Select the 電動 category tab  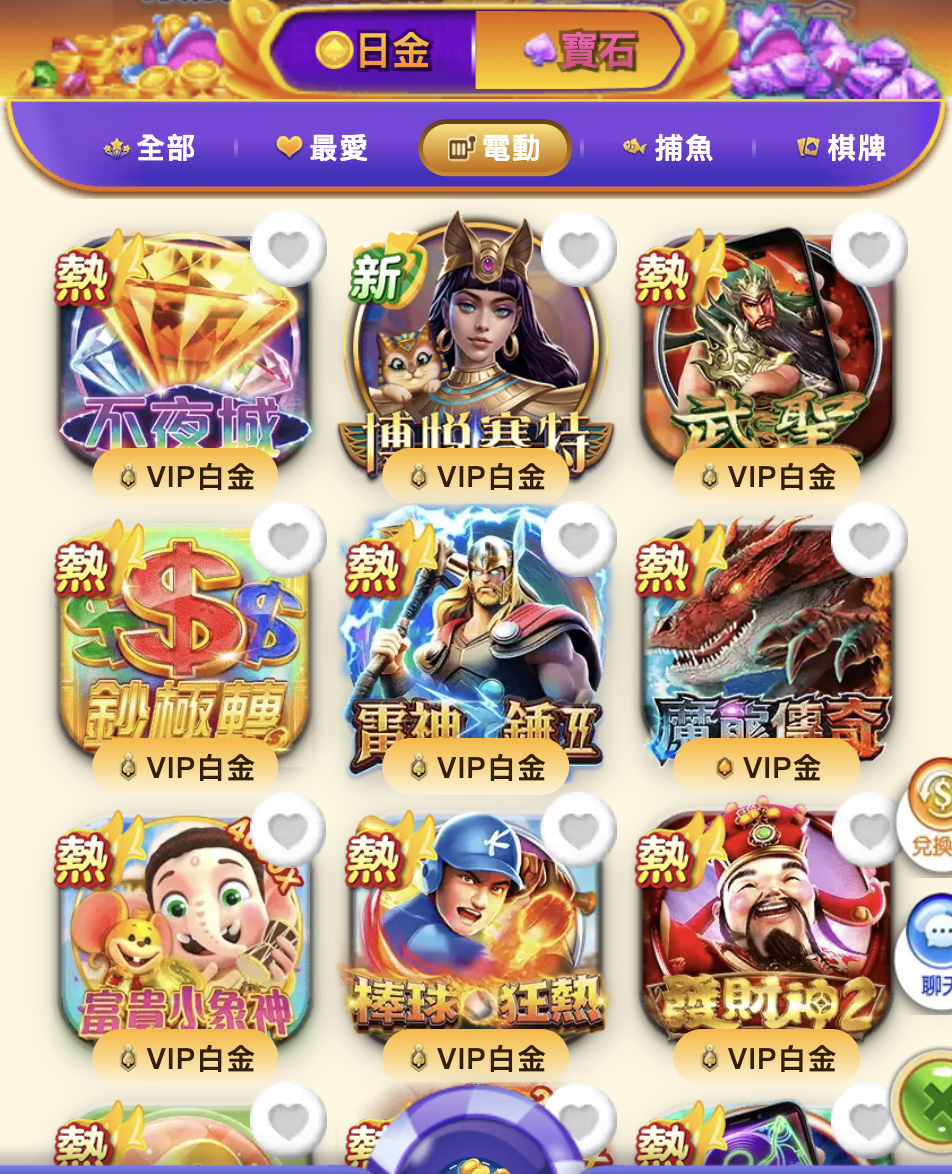point(495,149)
